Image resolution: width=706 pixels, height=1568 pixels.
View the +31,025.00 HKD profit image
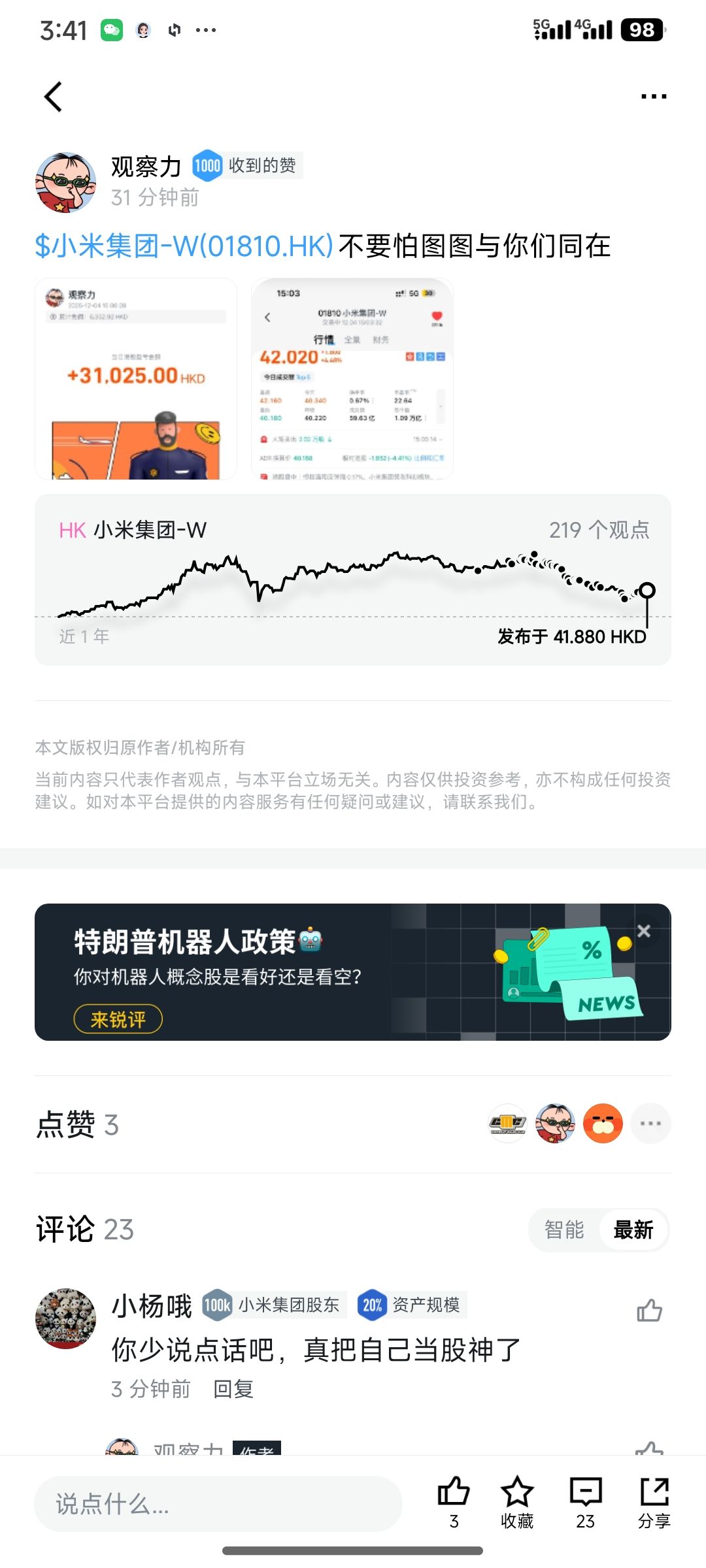point(136,379)
